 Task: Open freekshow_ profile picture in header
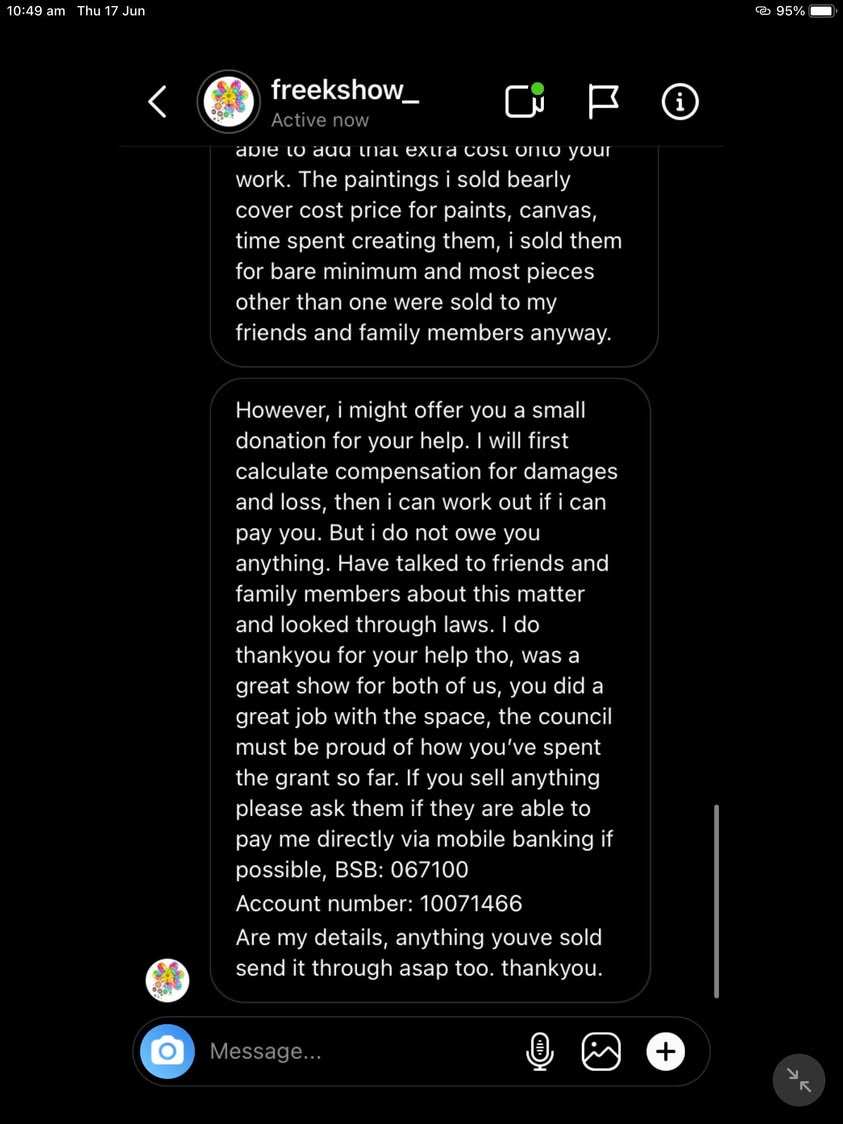[229, 101]
